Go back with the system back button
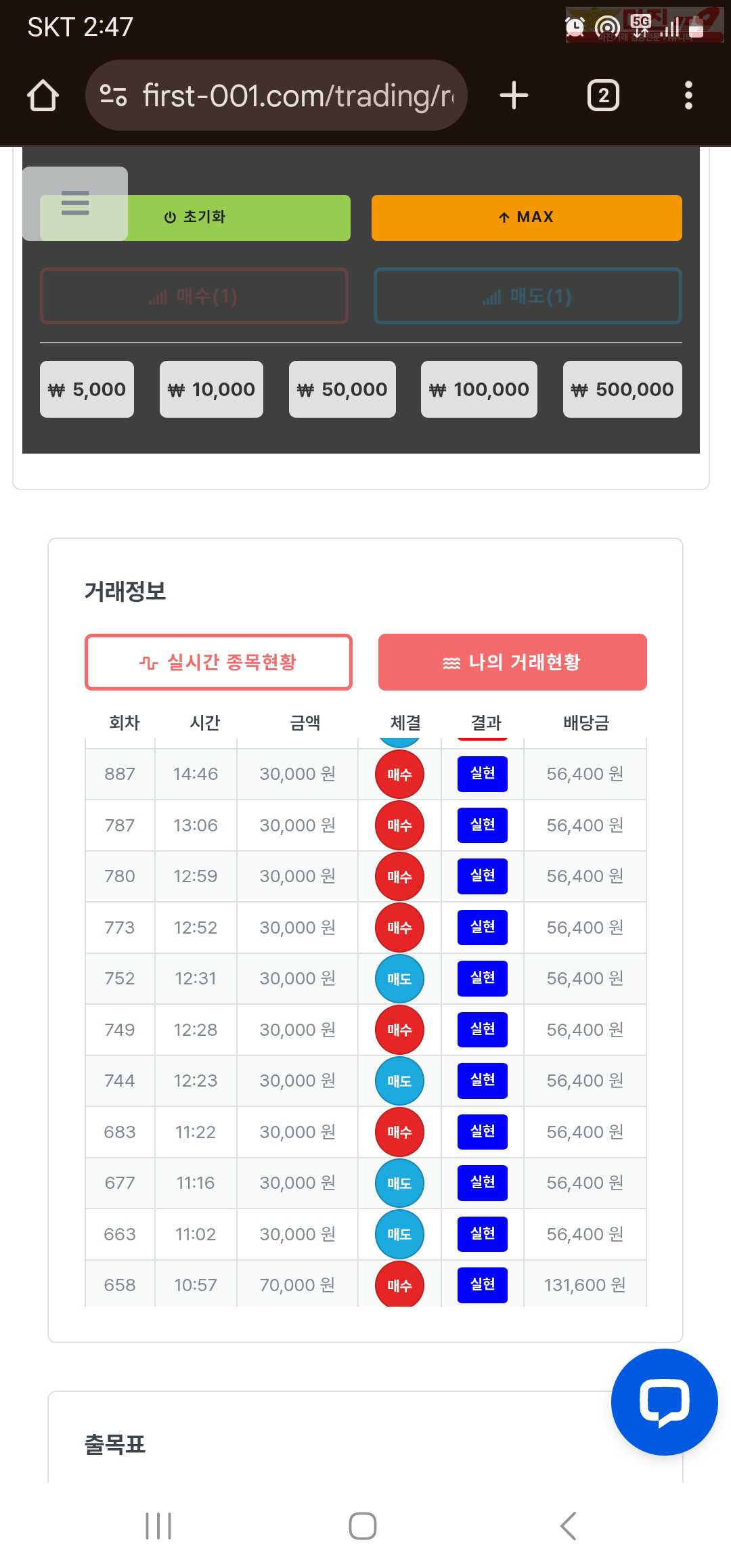Viewport: 731px width, 1568px height. click(x=569, y=1526)
